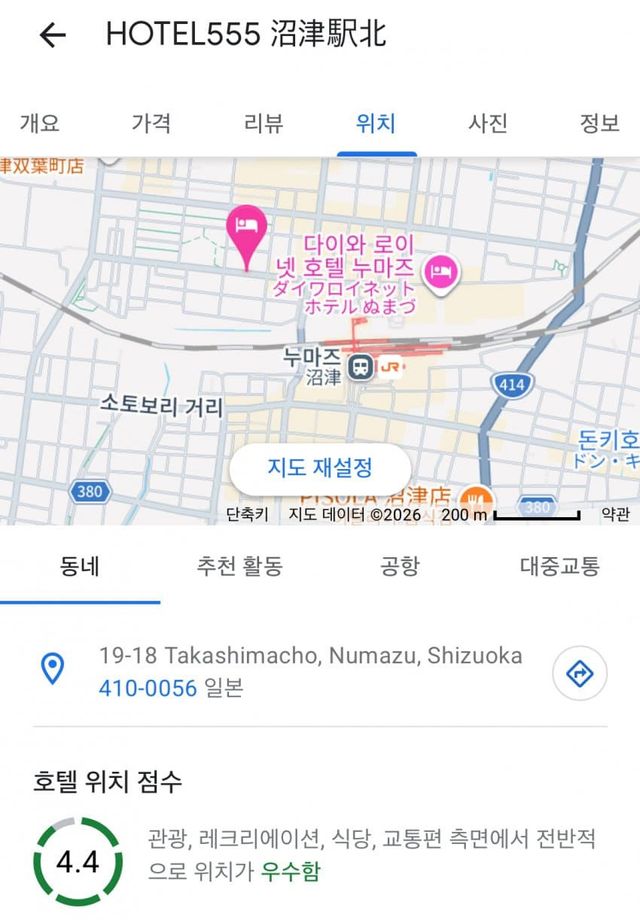Image resolution: width=640 pixels, height=920 pixels.
Task: Tap the 누마즈 station marker on map
Action: coord(361,368)
